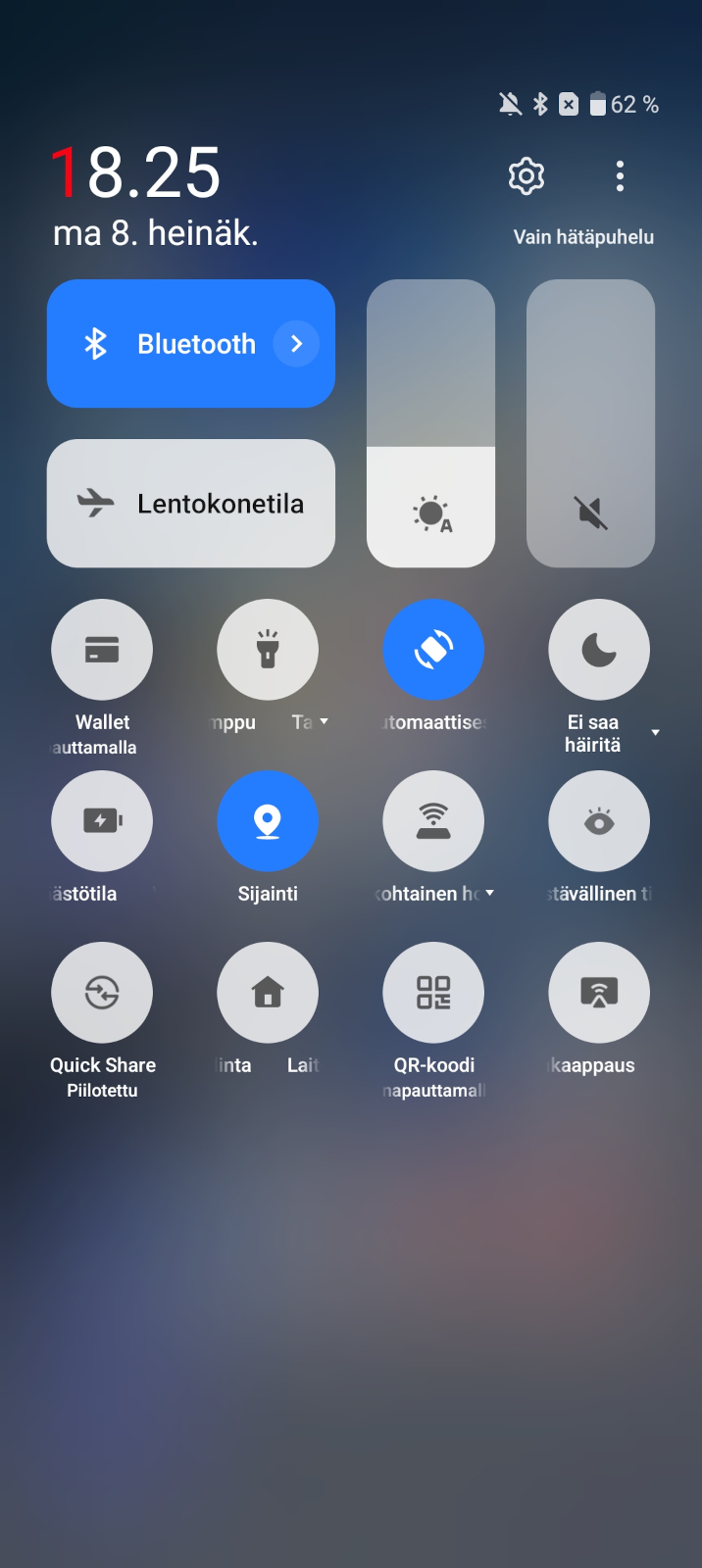Screen dimensions: 702x1568
Task: Open the home device controls tile
Action: pos(268,993)
